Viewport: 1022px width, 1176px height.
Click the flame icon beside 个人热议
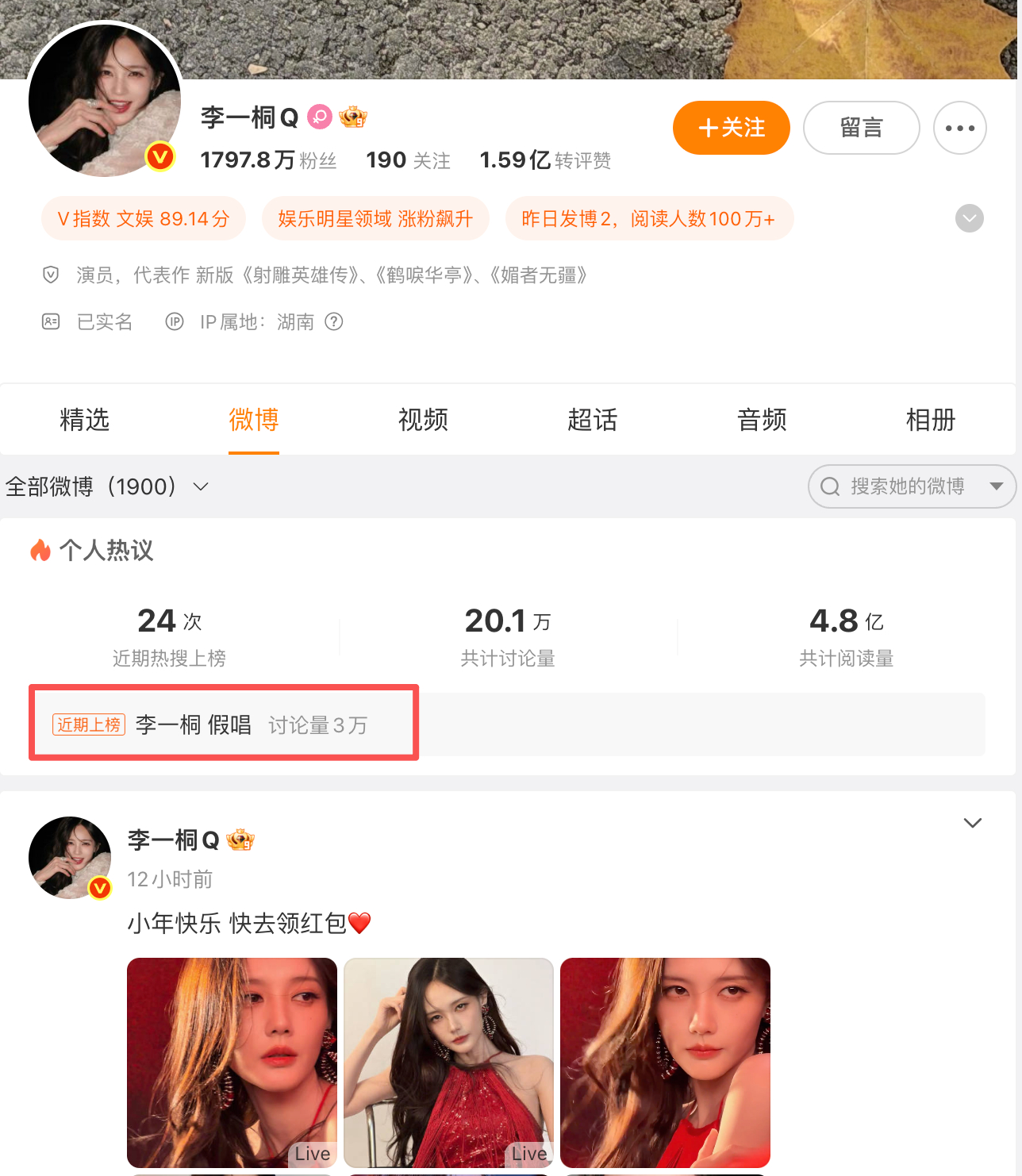pyautogui.click(x=40, y=550)
